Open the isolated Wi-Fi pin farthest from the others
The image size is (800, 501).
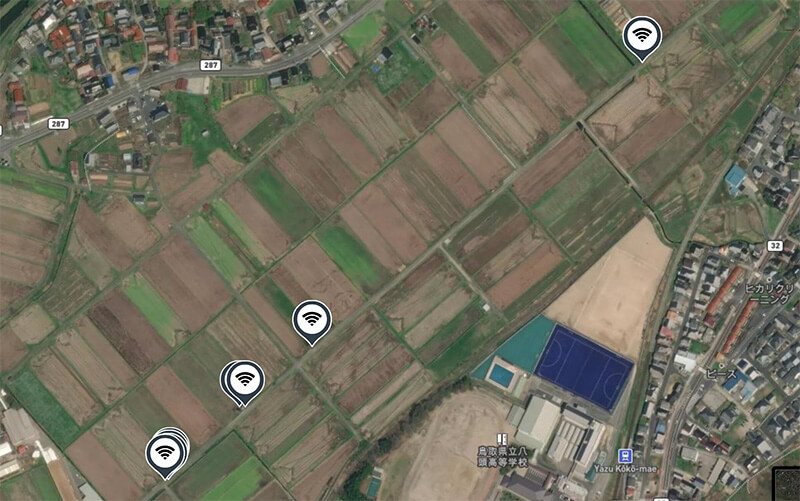pos(642,36)
